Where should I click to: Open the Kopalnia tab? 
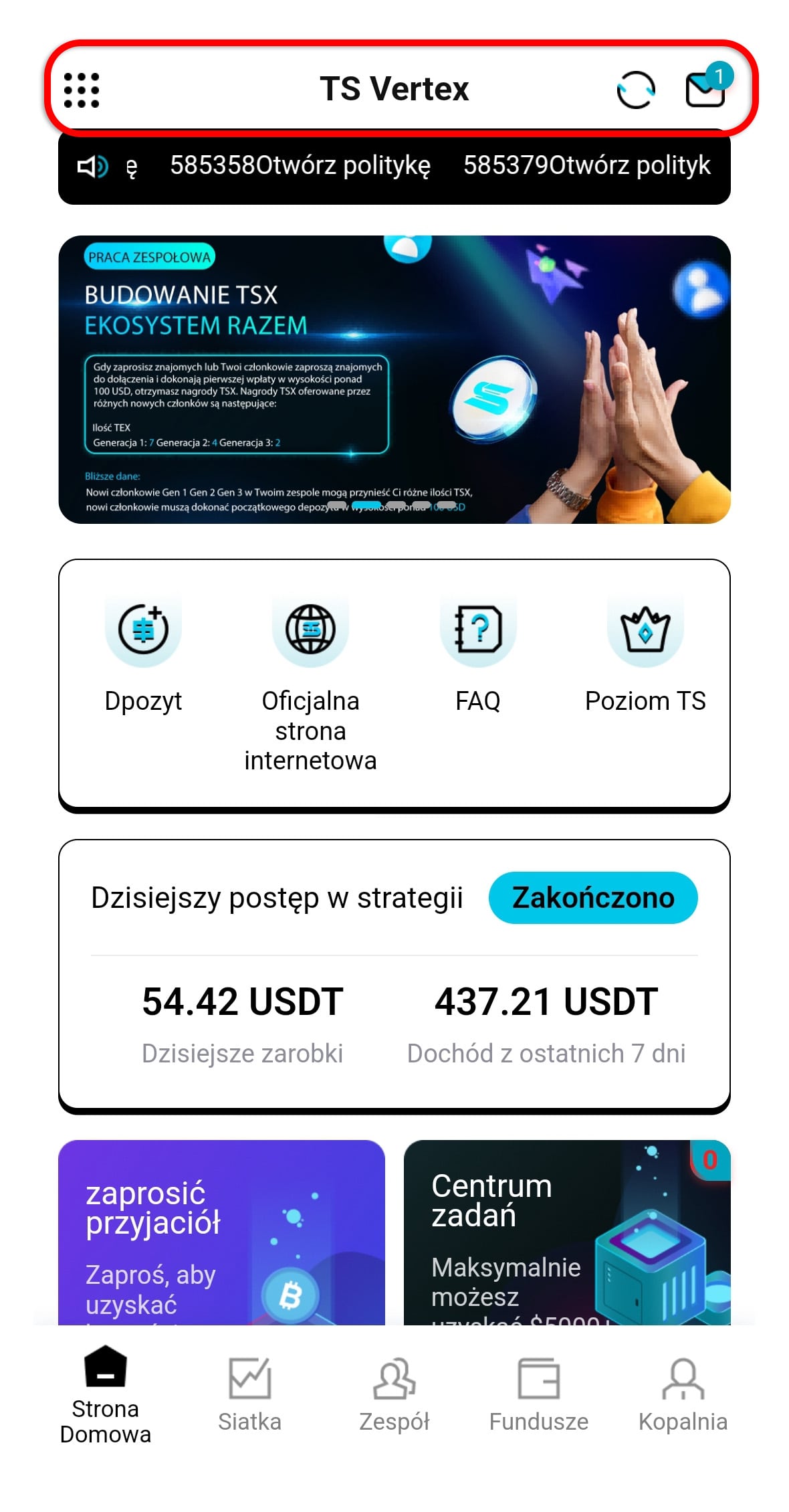683,1395
